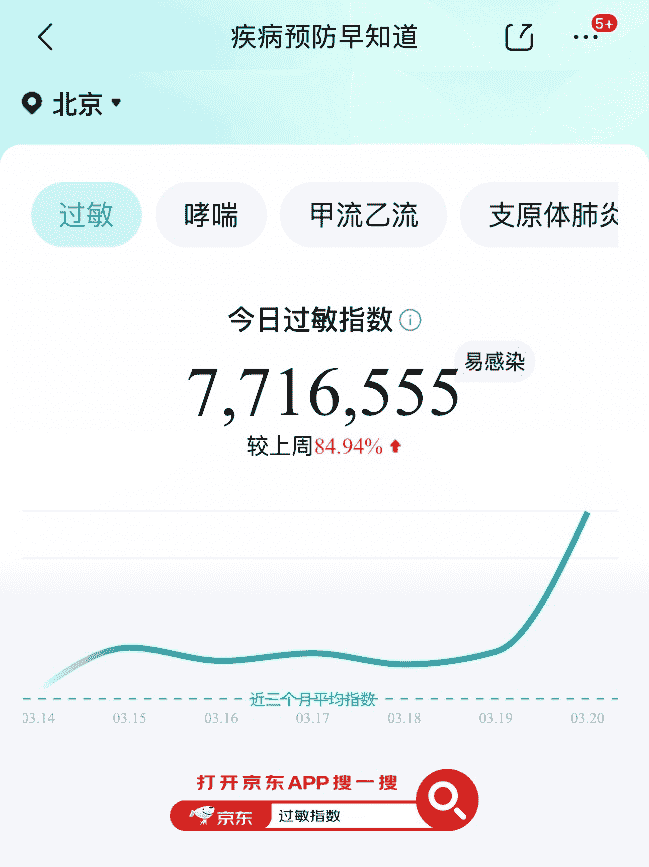The height and width of the screenshot is (867, 649).
Task: Select the 过敏 tab
Action: tap(86, 215)
